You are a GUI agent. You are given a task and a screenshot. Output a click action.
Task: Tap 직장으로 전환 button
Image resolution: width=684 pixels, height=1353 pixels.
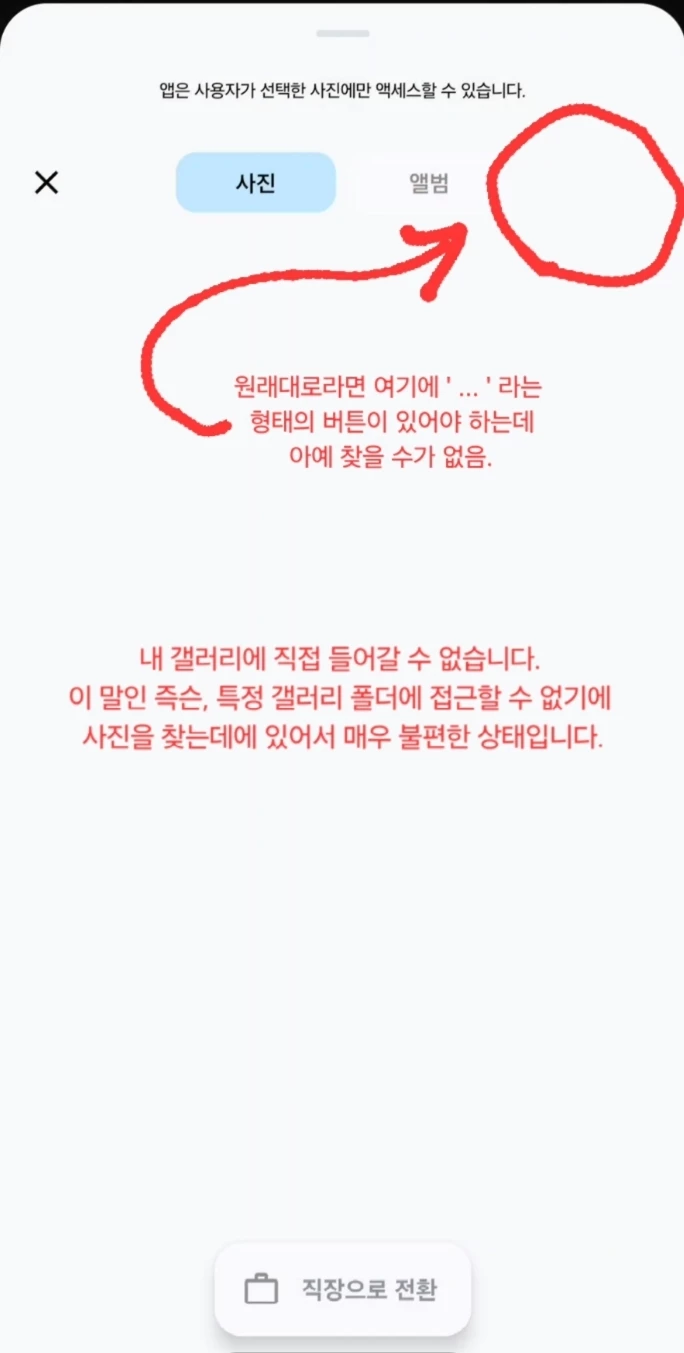343,1288
